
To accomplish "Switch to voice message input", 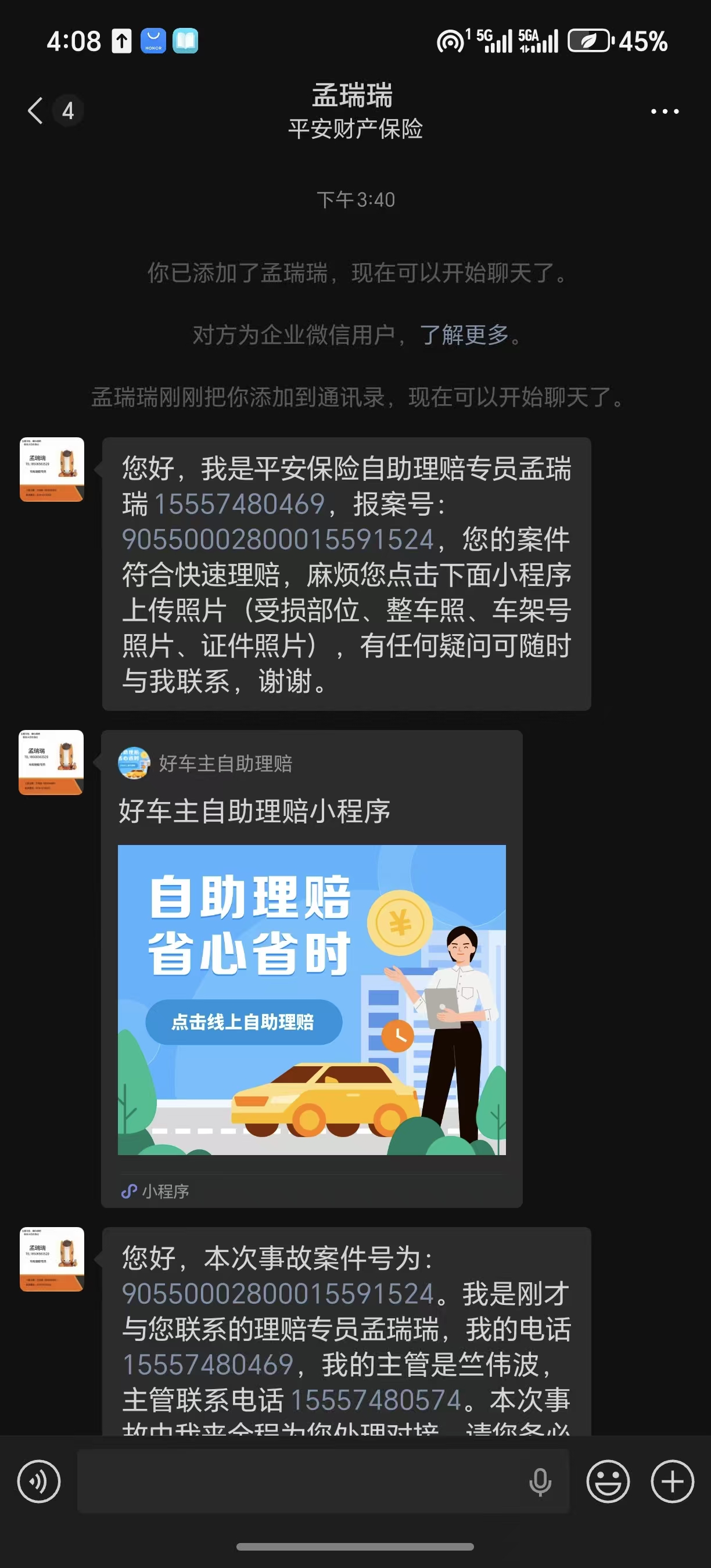I will click(39, 1481).
